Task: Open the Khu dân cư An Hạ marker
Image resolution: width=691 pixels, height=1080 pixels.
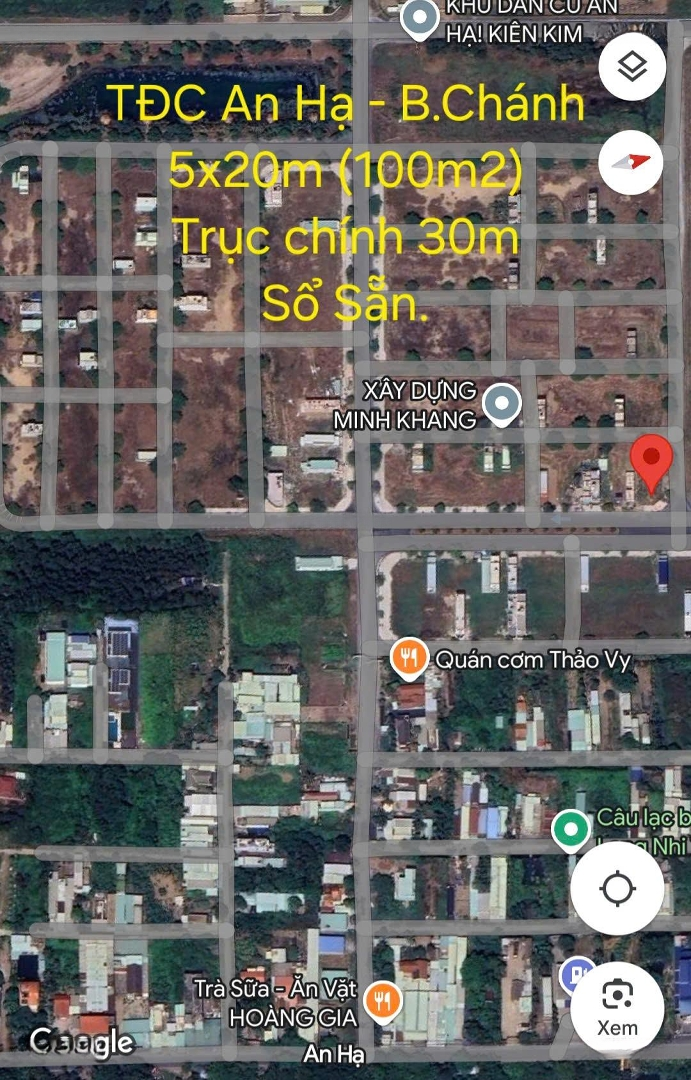Action: tap(420, 18)
